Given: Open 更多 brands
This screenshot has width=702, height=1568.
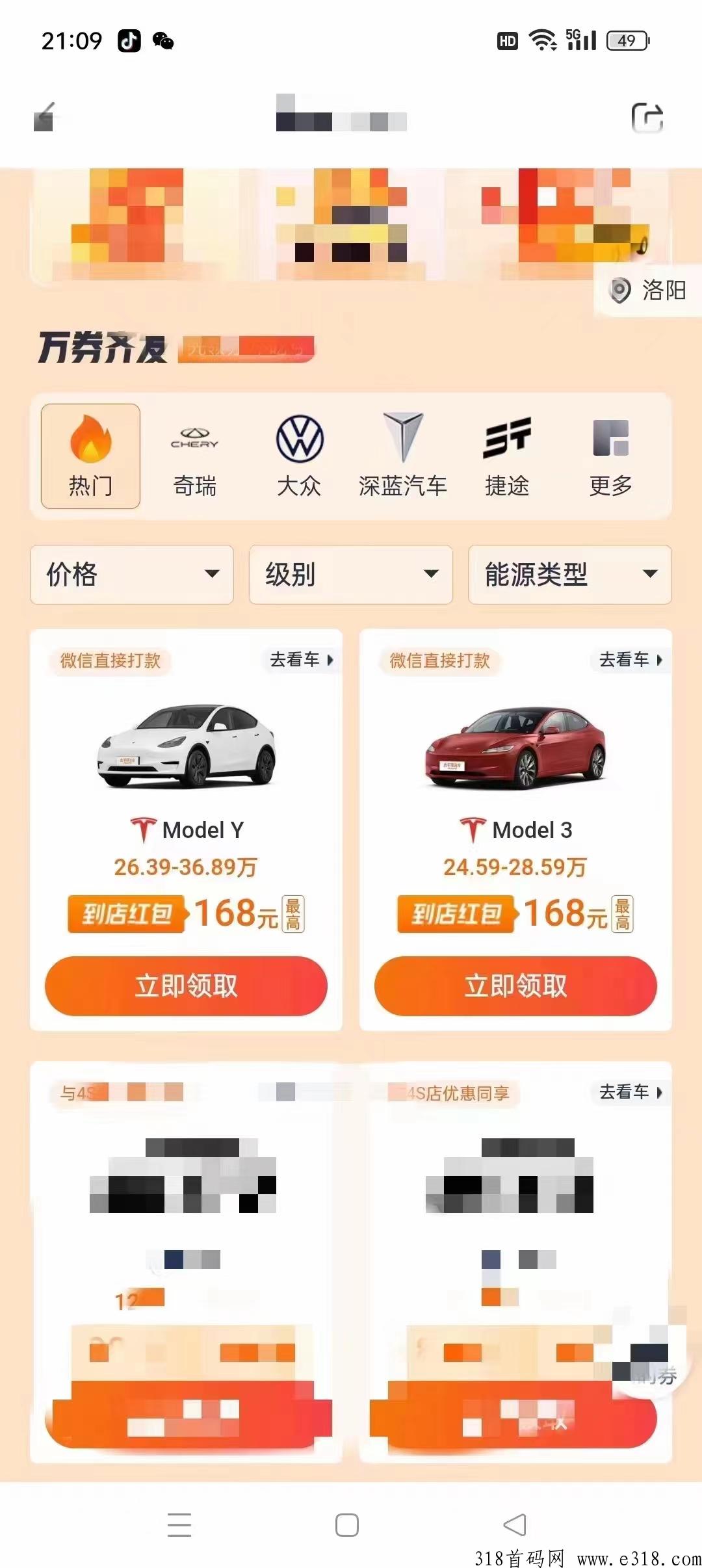Looking at the screenshot, I should point(610,456).
